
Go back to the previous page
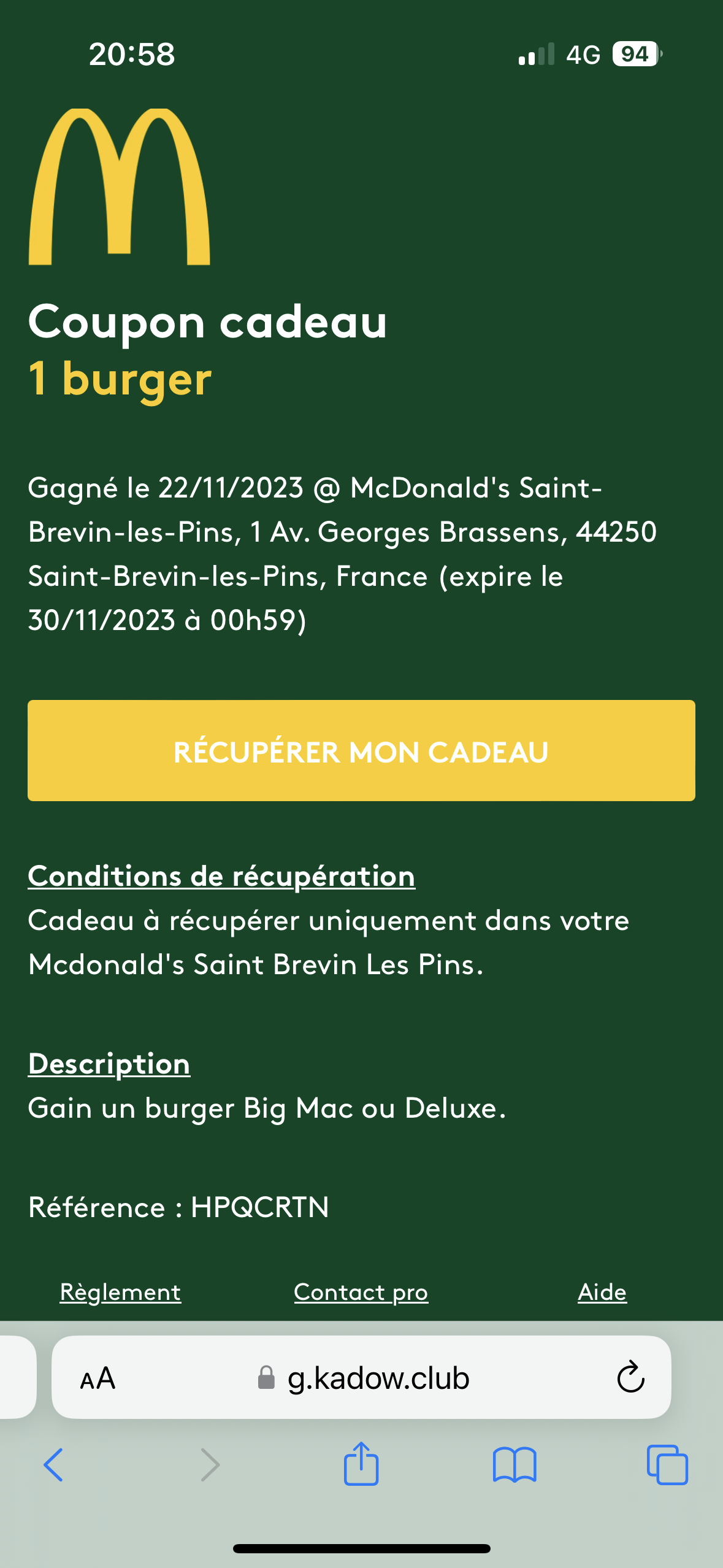(x=53, y=1465)
